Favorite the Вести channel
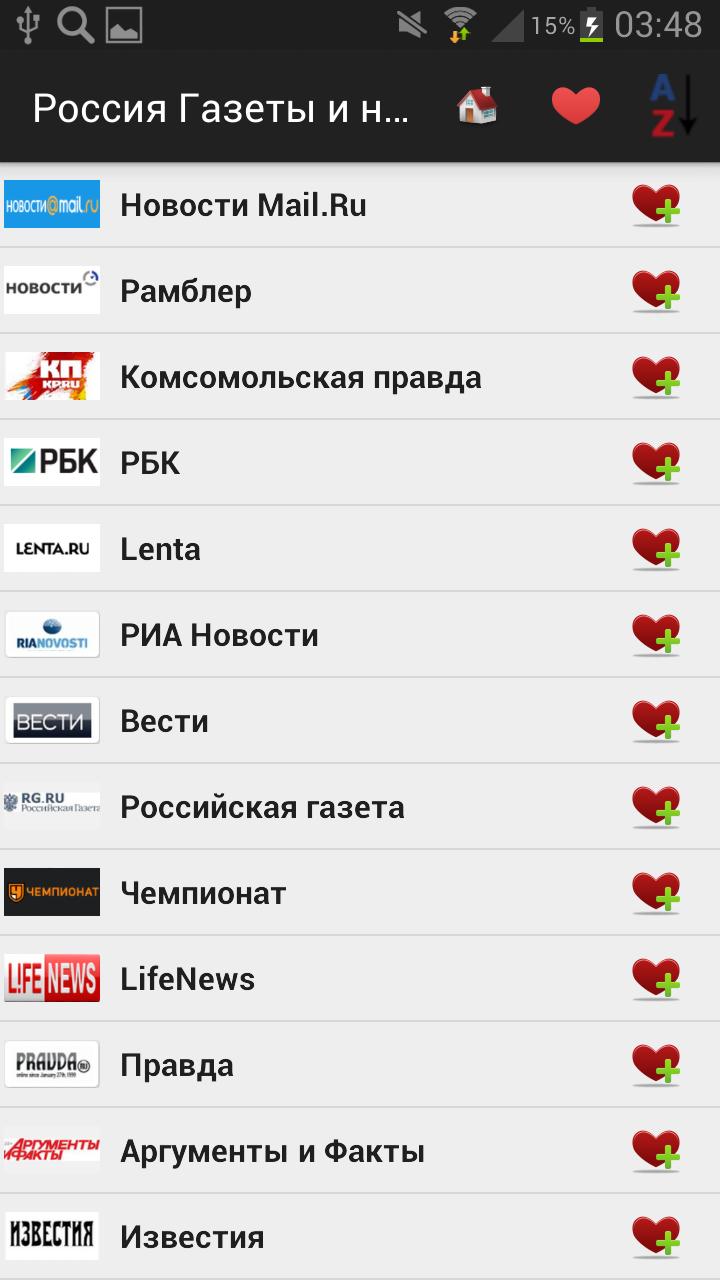Image resolution: width=720 pixels, height=1280 pixels. tap(657, 720)
